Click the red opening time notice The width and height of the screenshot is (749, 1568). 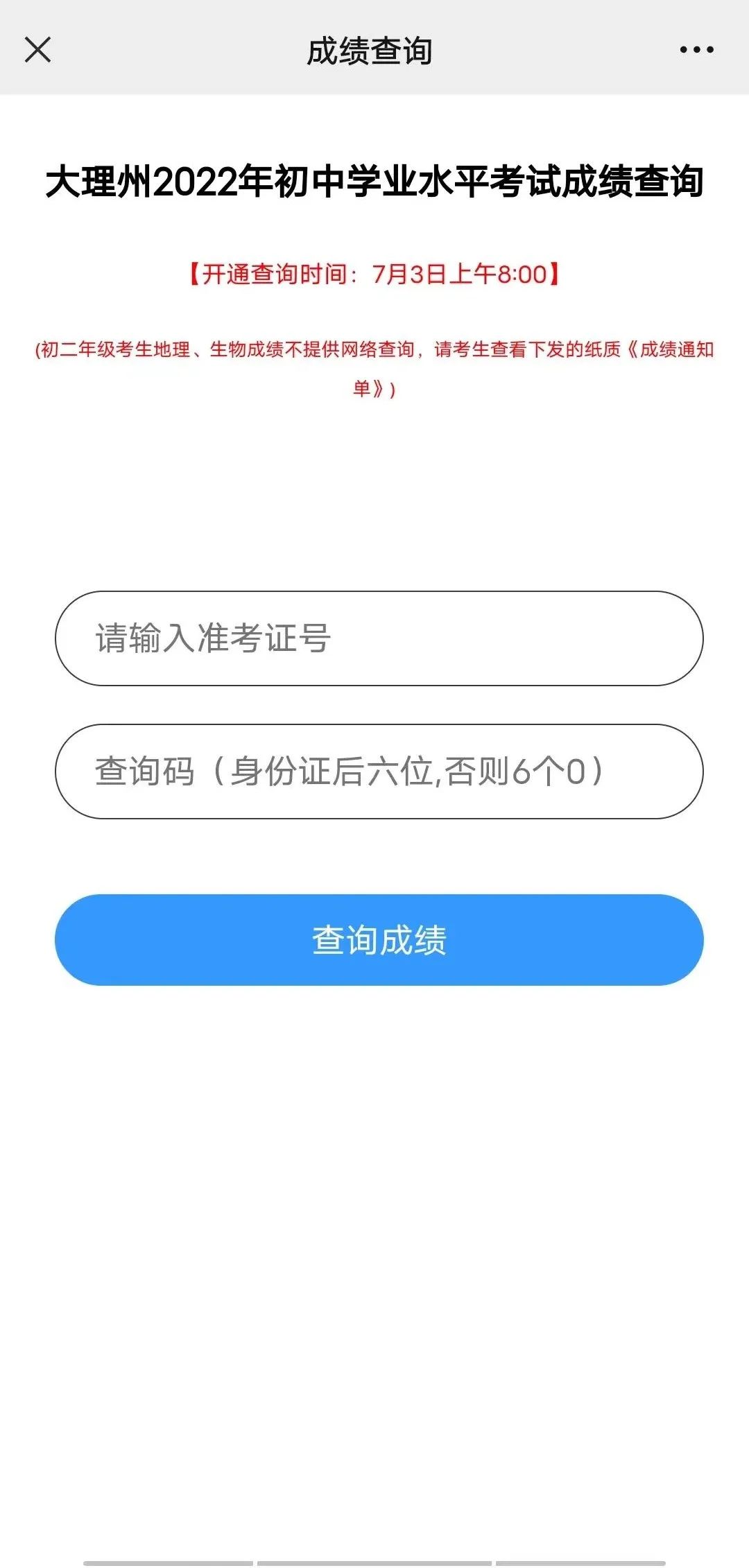(x=374, y=273)
